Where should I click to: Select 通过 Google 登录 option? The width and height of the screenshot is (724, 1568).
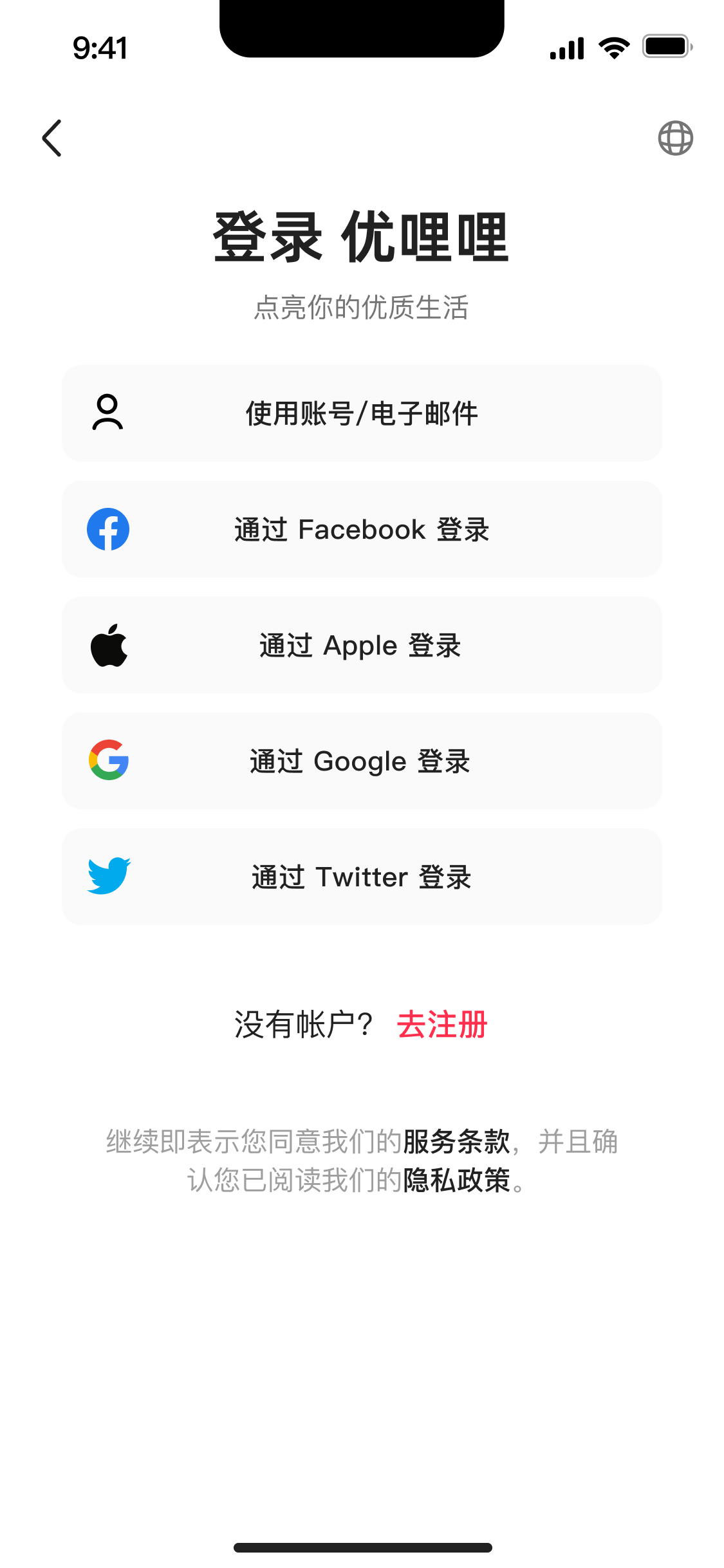362,761
